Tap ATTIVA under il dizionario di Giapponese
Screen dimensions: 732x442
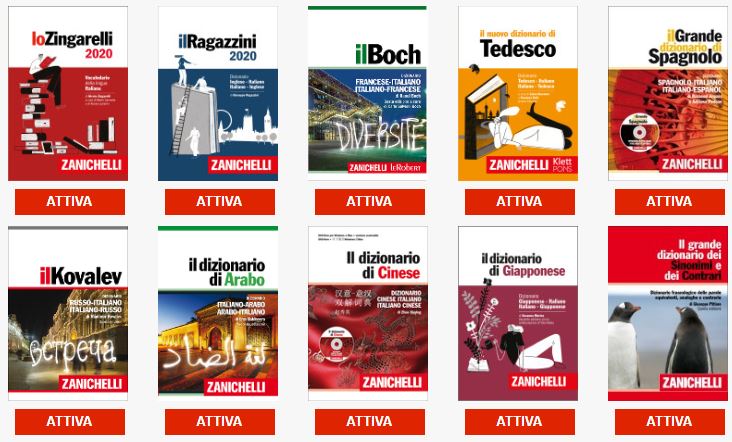pyautogui.click(x=519, y=421)
